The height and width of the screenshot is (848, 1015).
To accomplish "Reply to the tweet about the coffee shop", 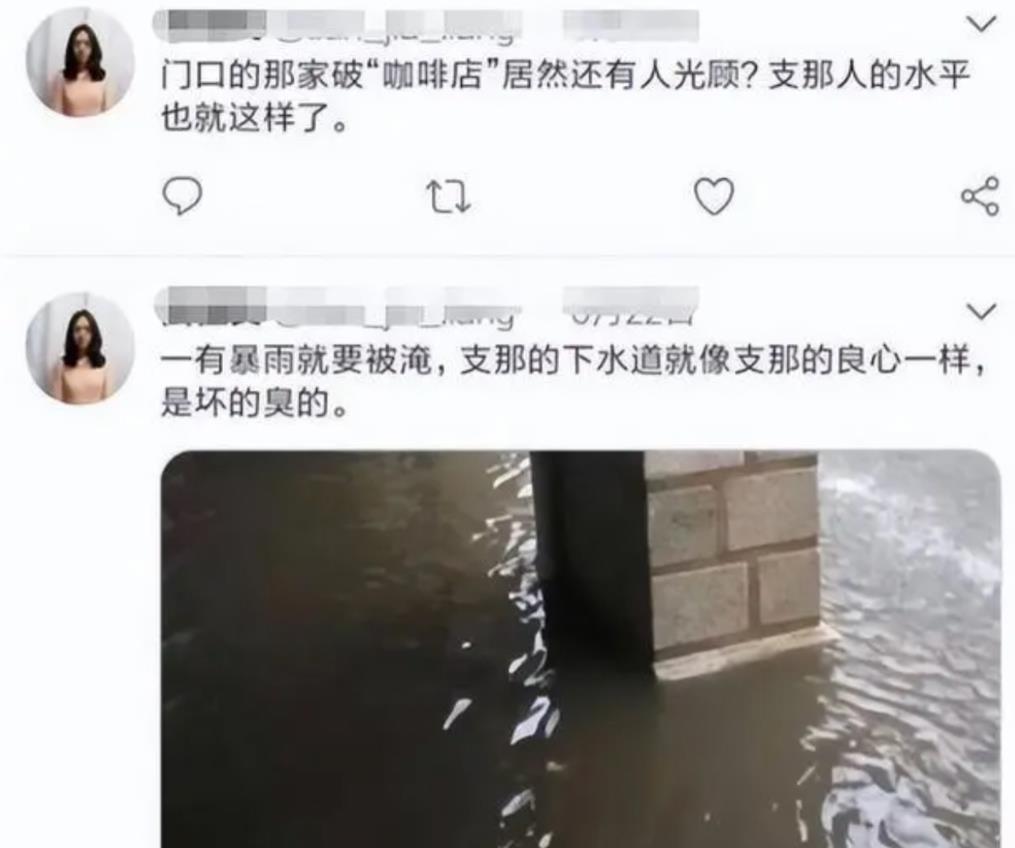I will click(182, 196).
